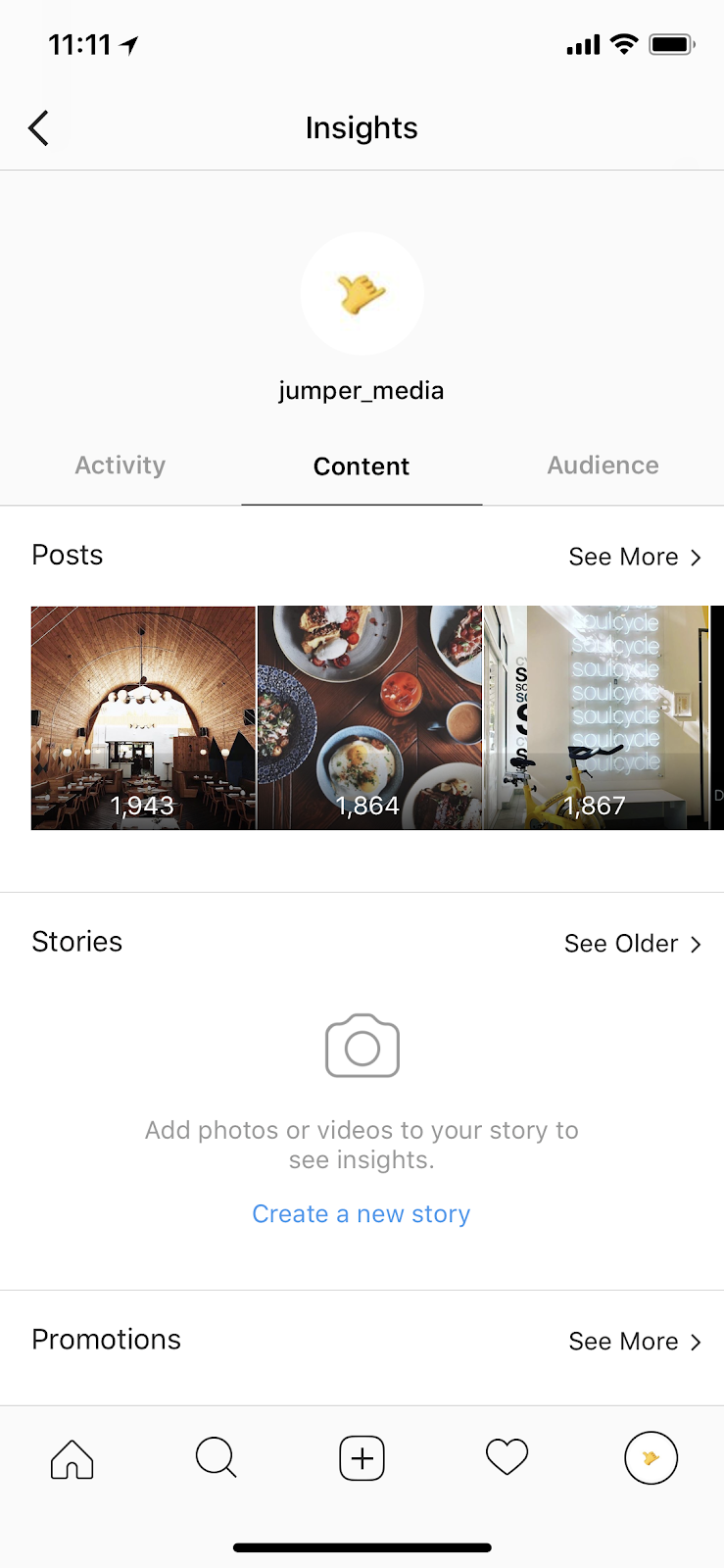Screen dimensions: 724x1568
Task: See more posts insights
Action: point(635,557)
